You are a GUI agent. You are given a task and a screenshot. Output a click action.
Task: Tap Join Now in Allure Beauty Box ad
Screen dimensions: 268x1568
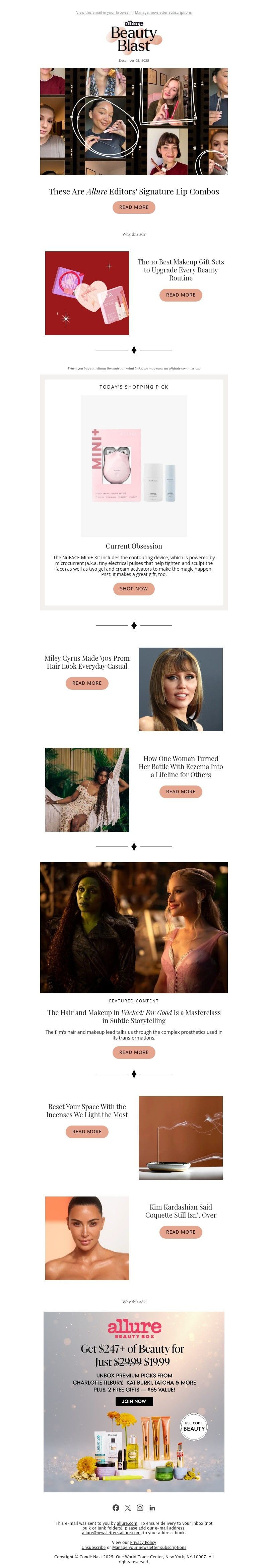click(x=133, y=1401)
